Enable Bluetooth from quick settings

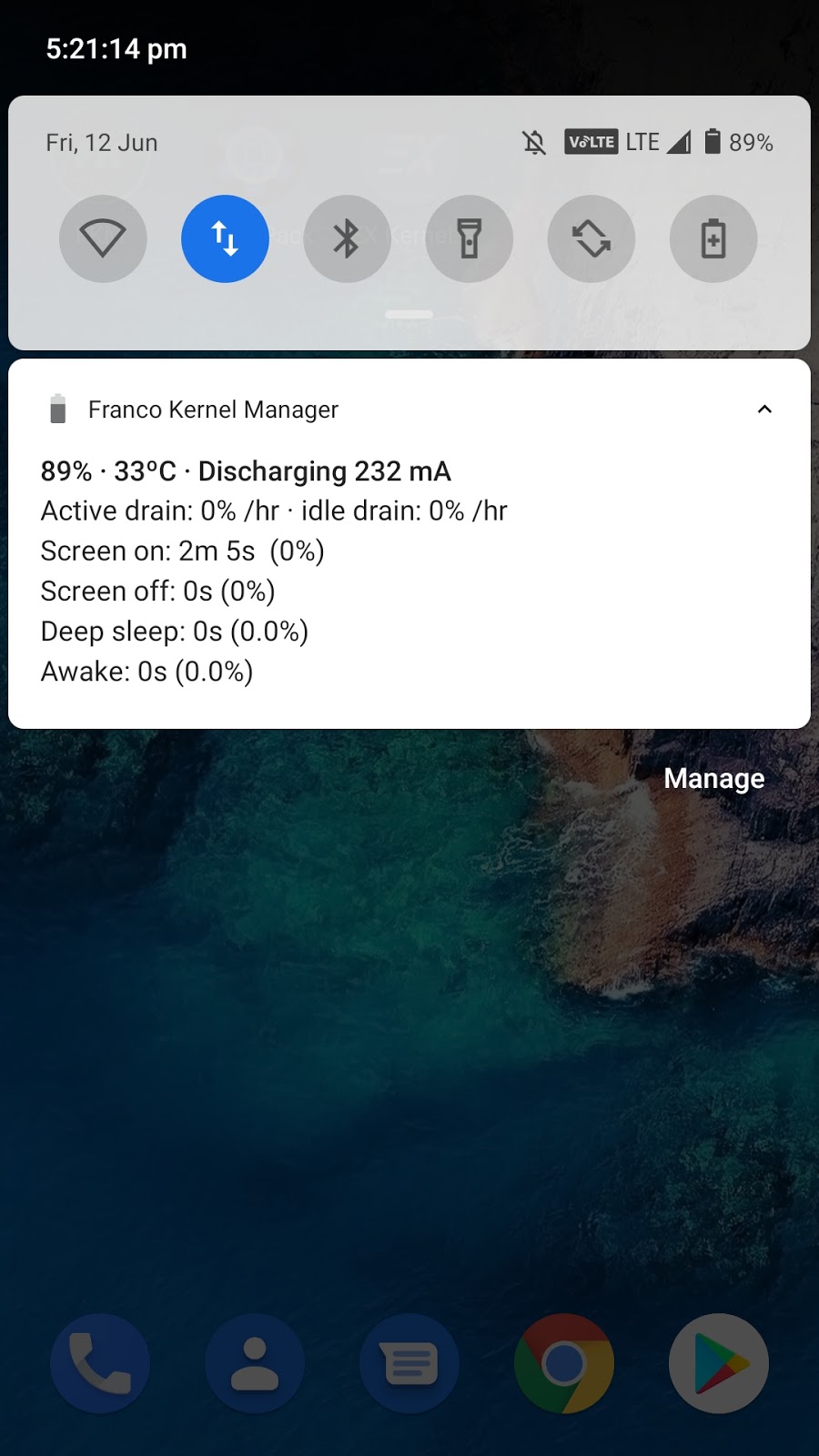click(x=347, y=239)
